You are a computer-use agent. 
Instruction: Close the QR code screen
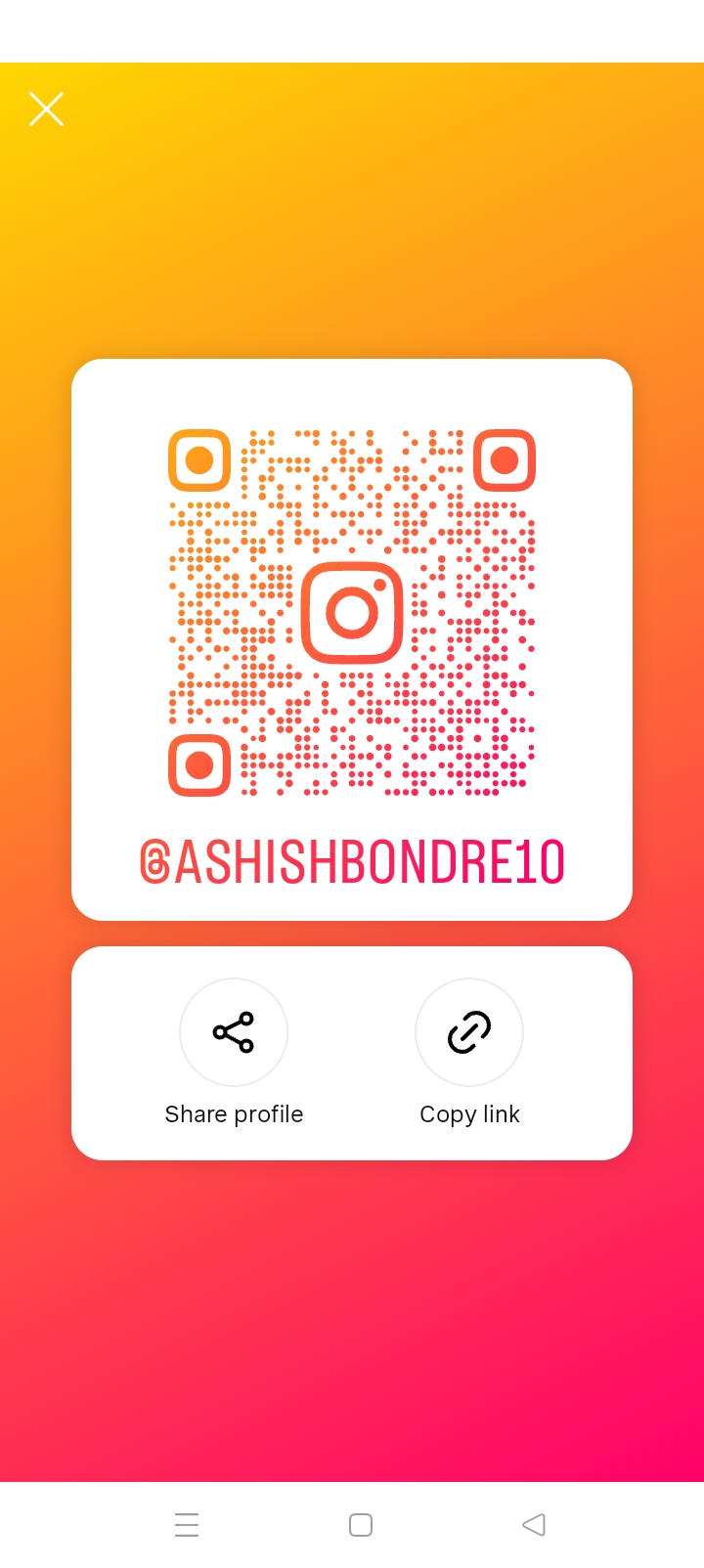[x=46, y=109]
